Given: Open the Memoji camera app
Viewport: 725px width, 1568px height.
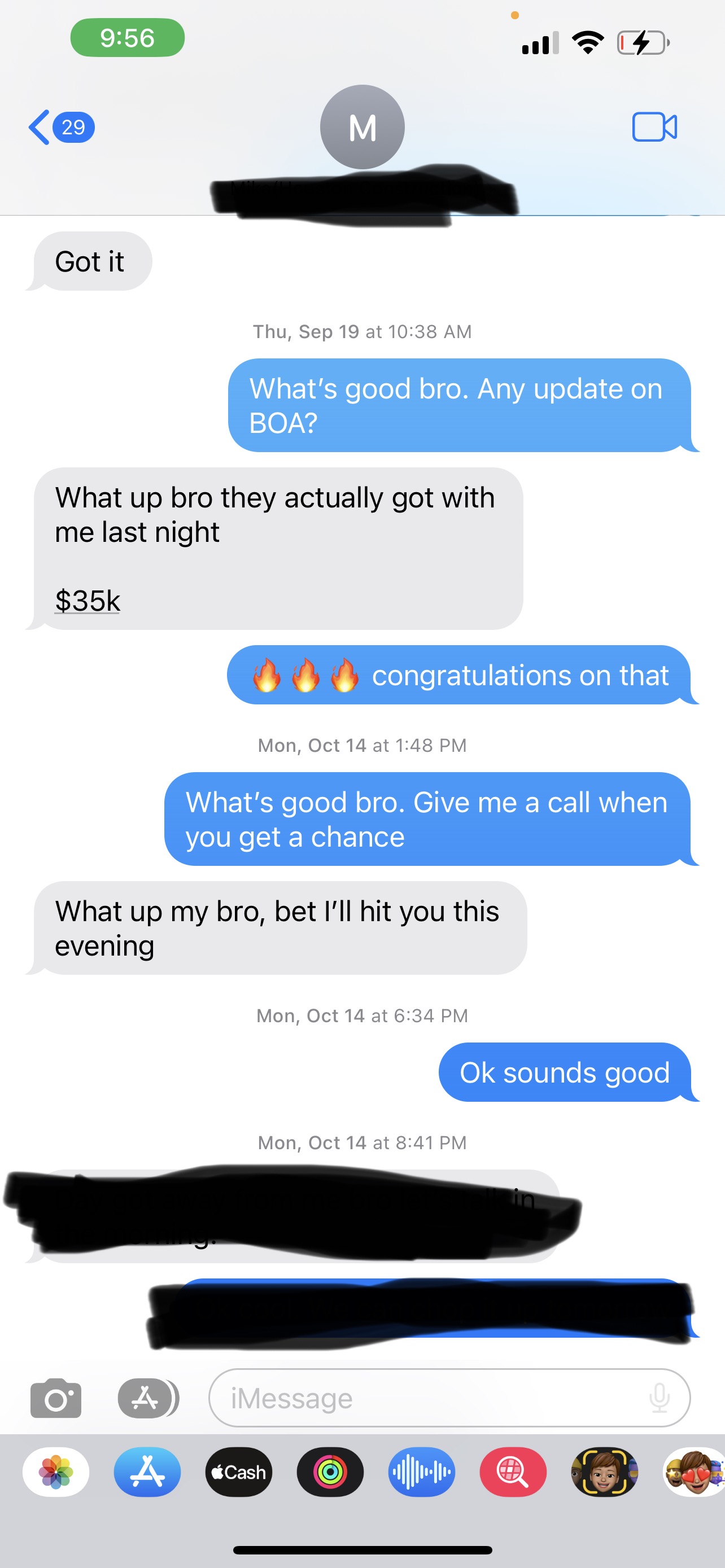Looking at the screenshot, I should coord(604,1472).
